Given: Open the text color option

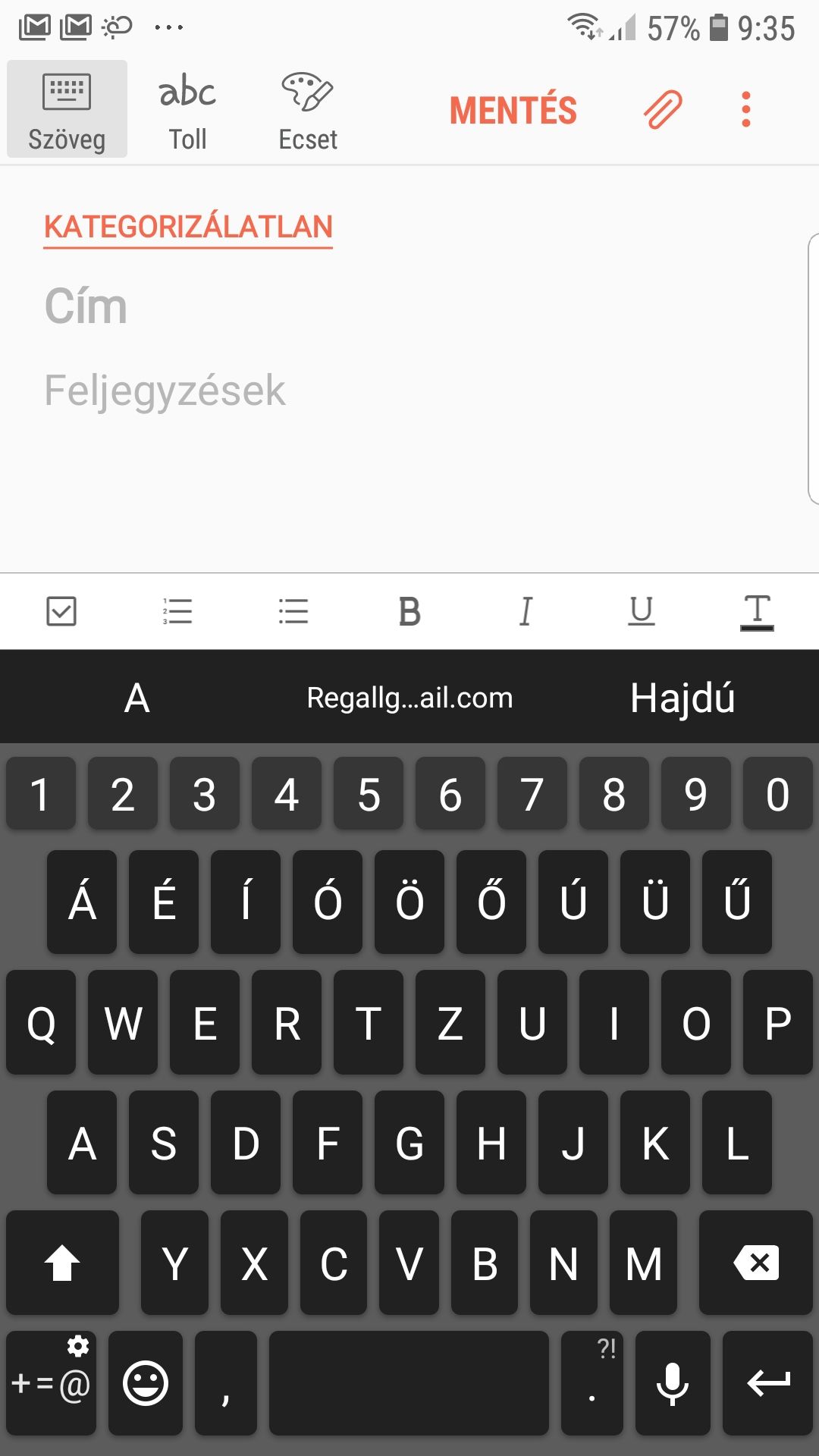Looking at the screenshot, I should (757, 612).
